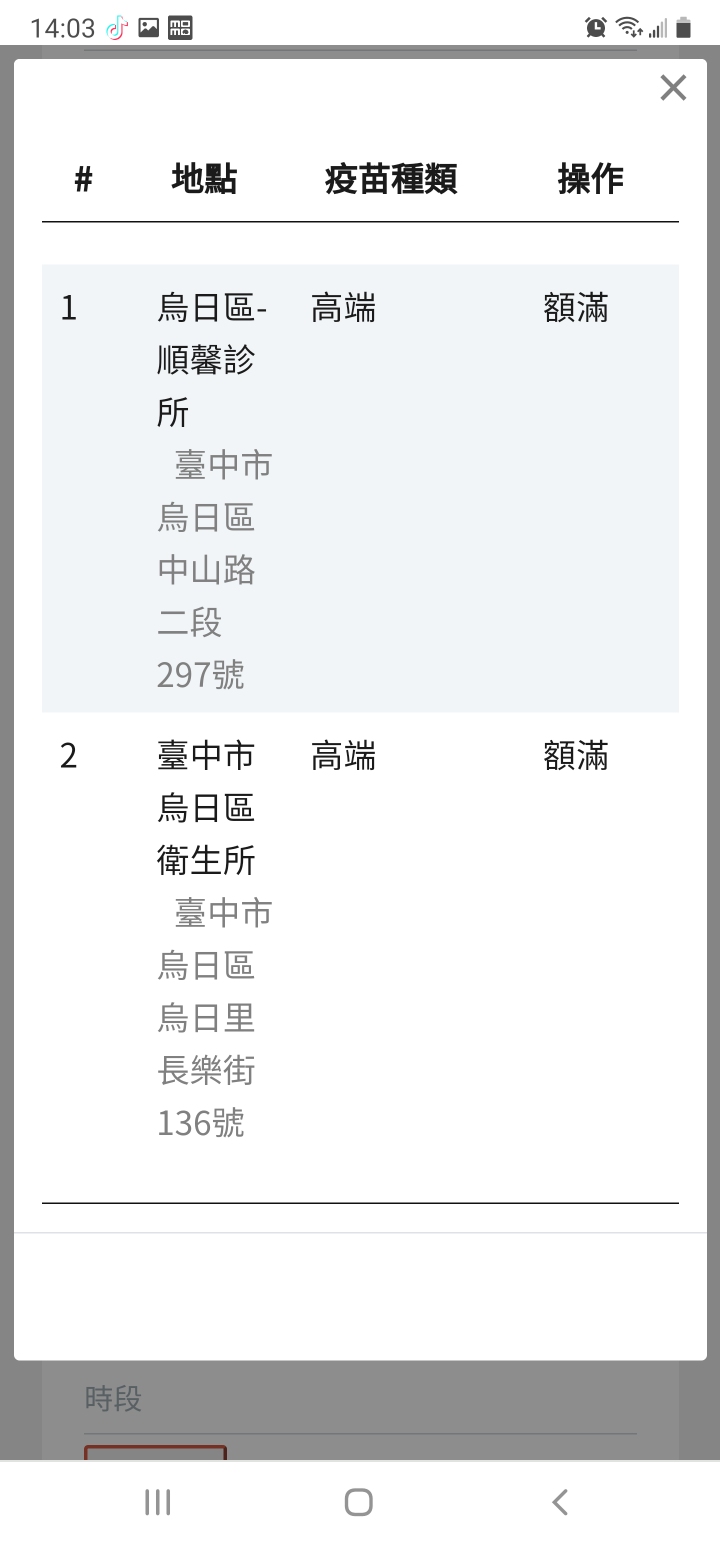This screenshot has width=720, height=1544.
Task: Open recent apps from the navigation bar
Action: 158,1501
